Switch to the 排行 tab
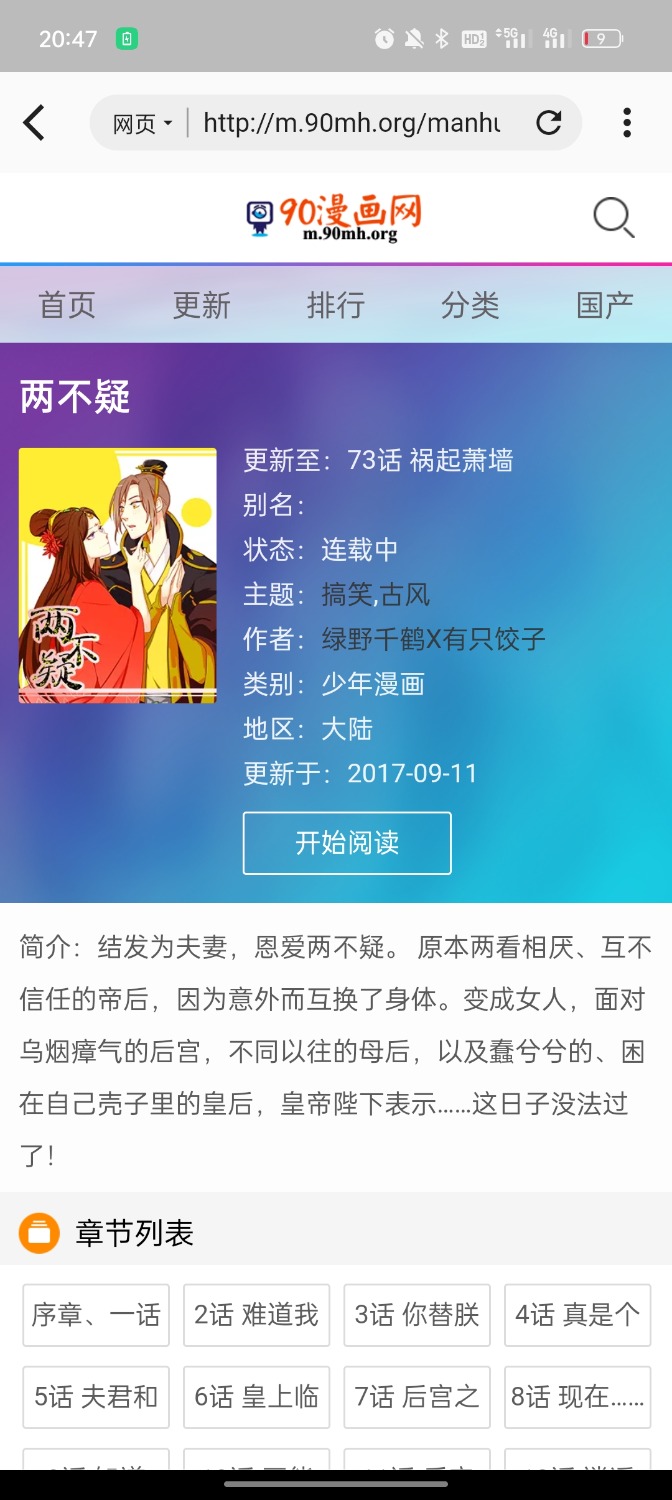 click(335, 306)
